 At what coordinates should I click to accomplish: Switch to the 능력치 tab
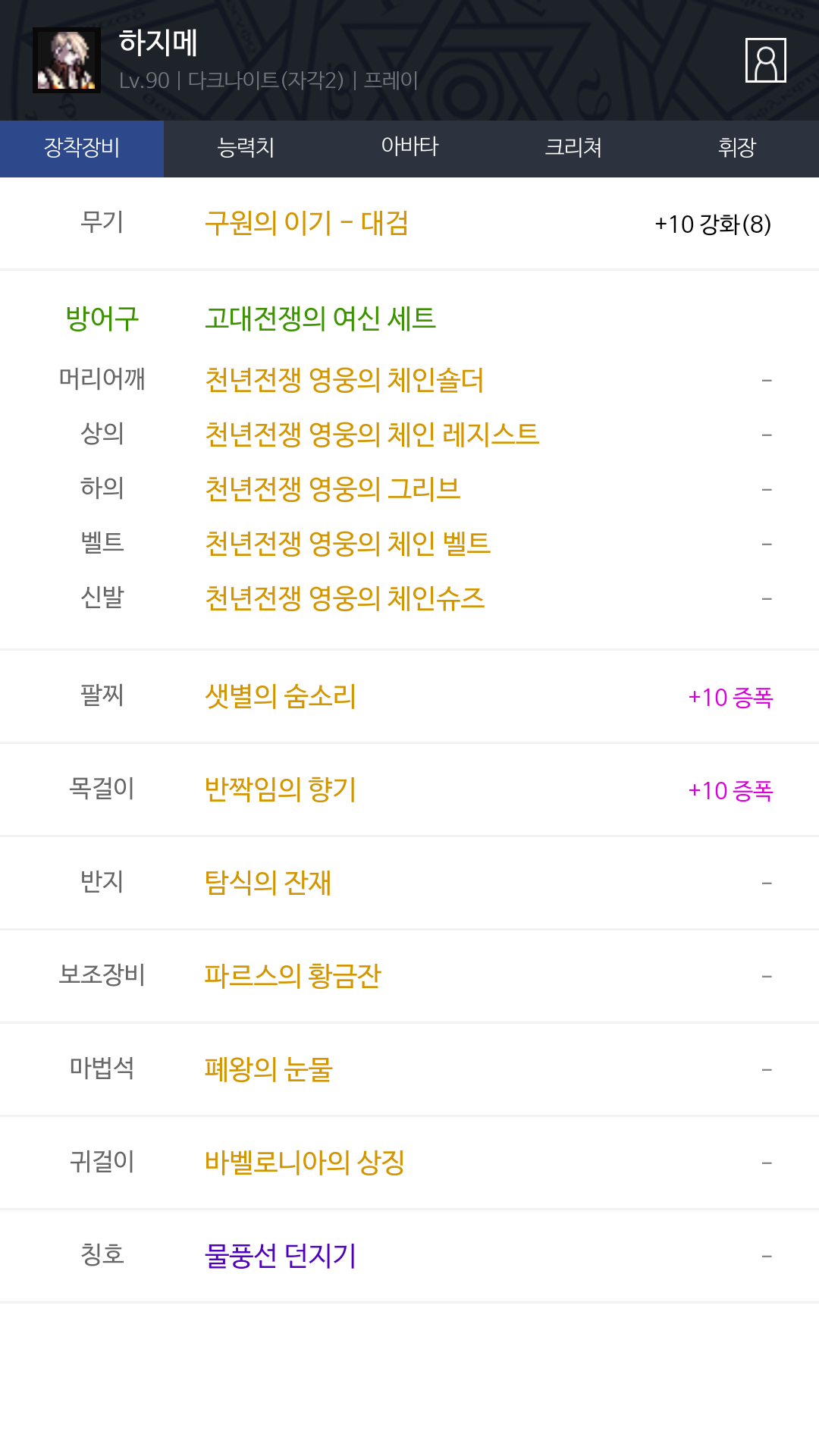(246, 149)
